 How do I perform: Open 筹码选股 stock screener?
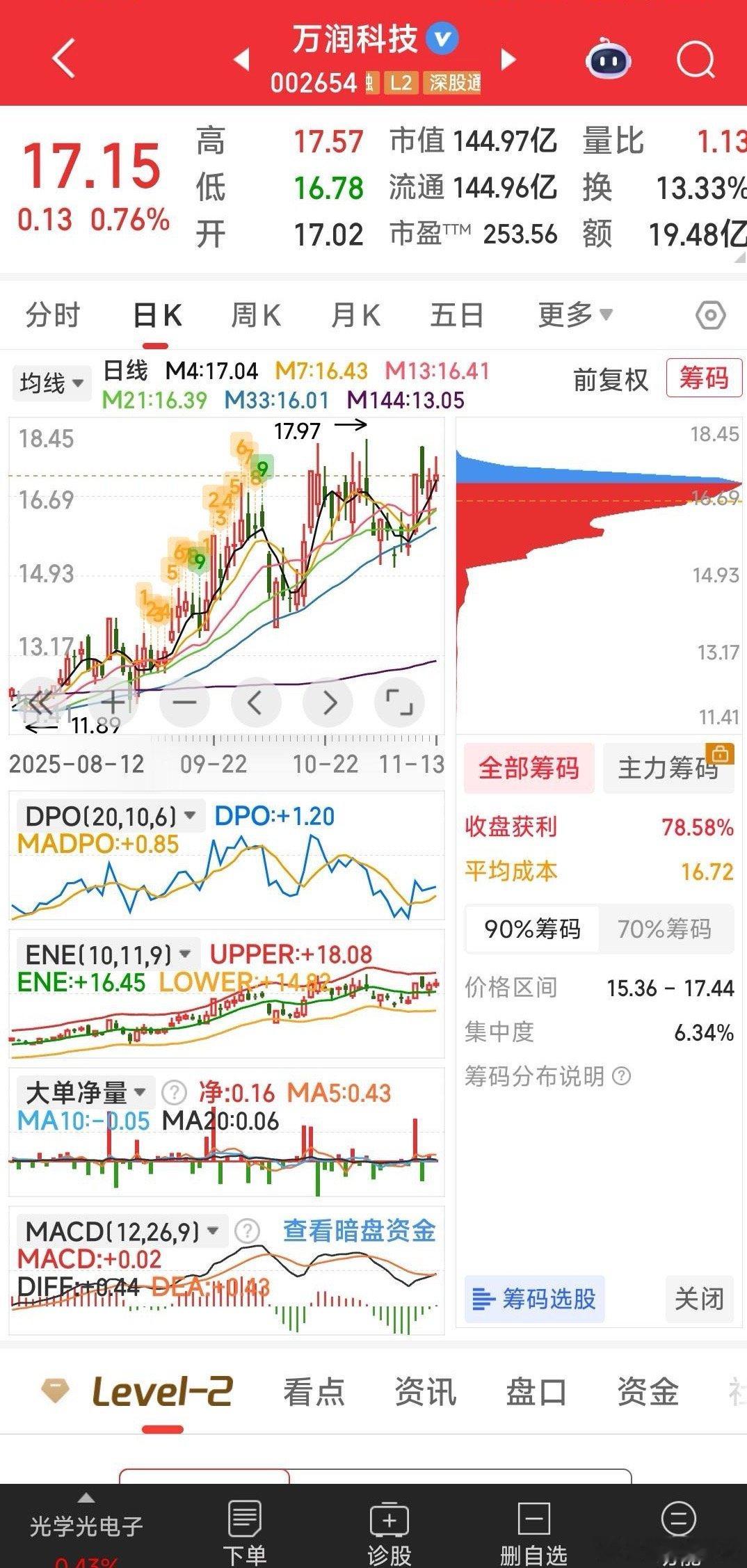coord(534,1298)
